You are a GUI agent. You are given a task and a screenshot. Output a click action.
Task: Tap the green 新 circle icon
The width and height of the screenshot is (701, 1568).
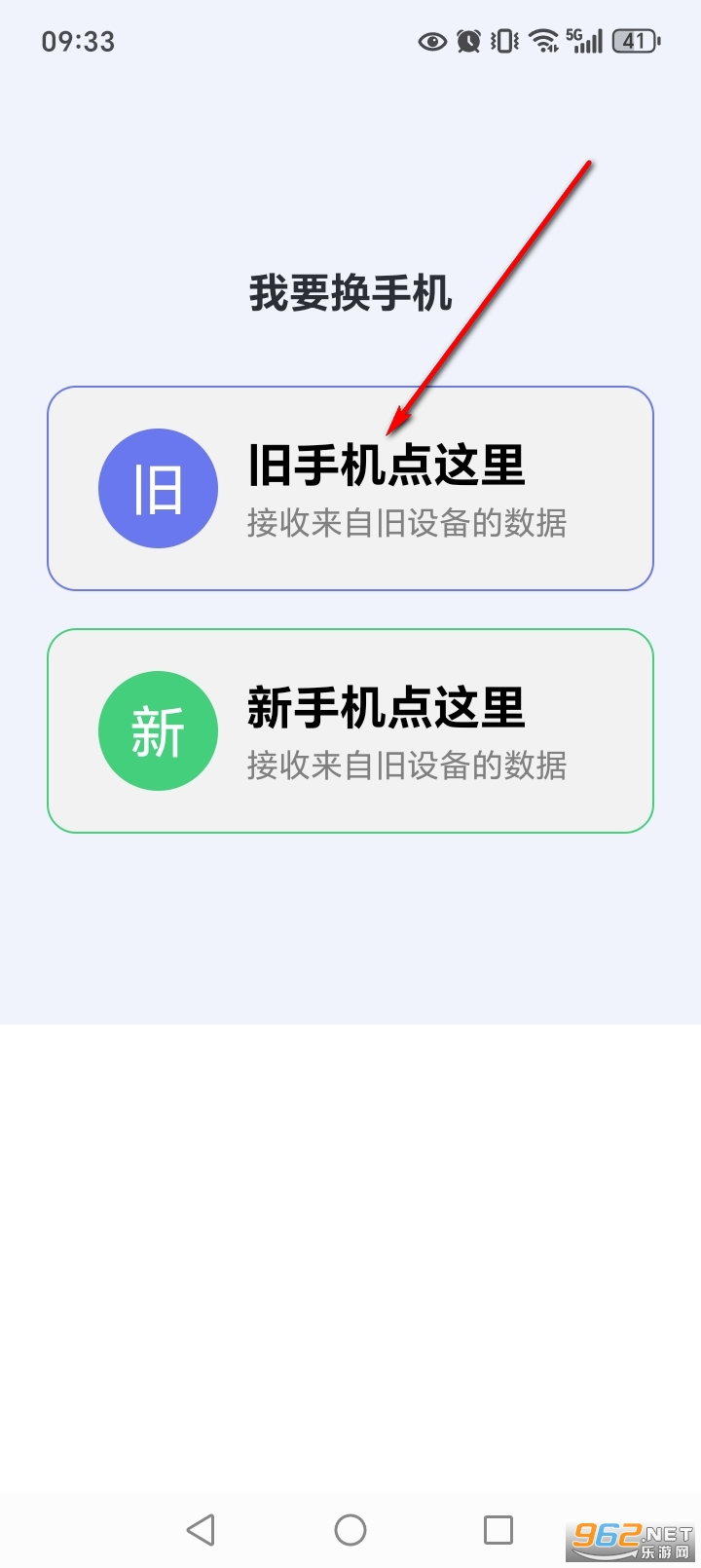coord(158,730)
